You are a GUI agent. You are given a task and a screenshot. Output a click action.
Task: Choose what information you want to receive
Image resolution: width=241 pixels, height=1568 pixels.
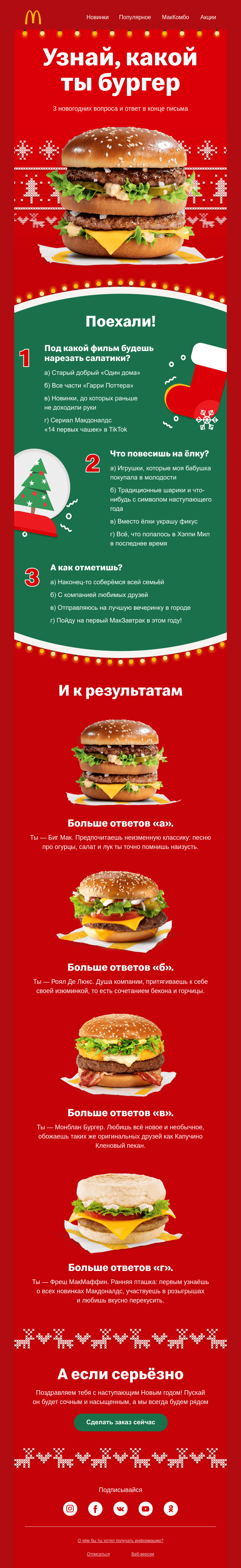click(x=120, y=1541)
